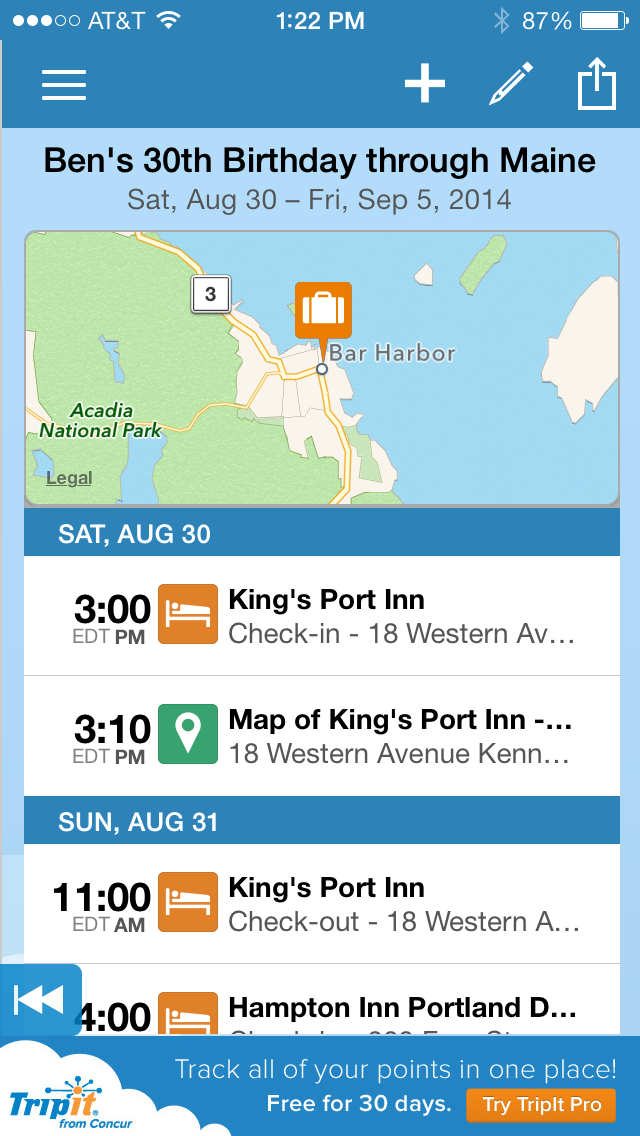640x1136 pixels.
Task: Open the hamburger navigation menu
Action: 64,84
